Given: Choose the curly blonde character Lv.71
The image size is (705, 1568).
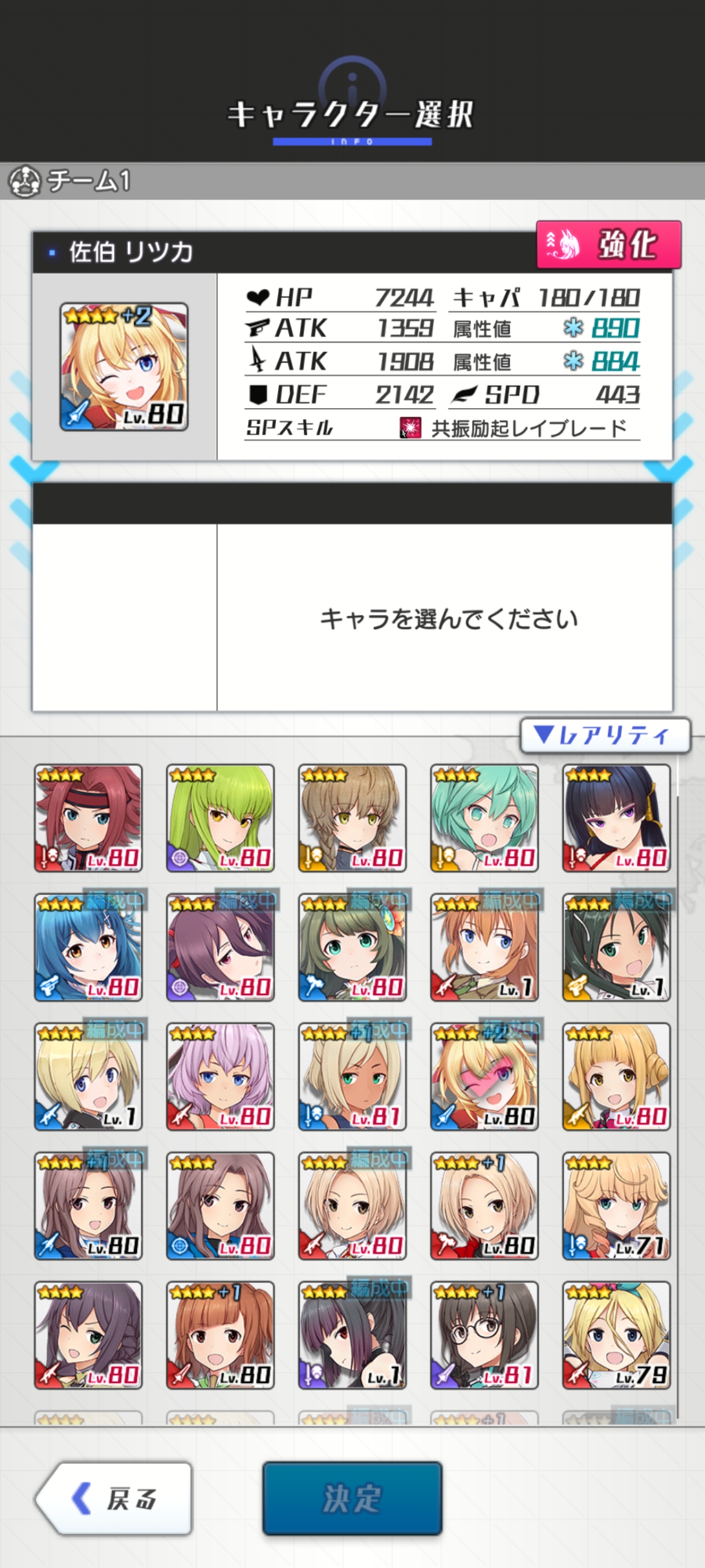Looking at the screenshot, I should [616, 1206].
